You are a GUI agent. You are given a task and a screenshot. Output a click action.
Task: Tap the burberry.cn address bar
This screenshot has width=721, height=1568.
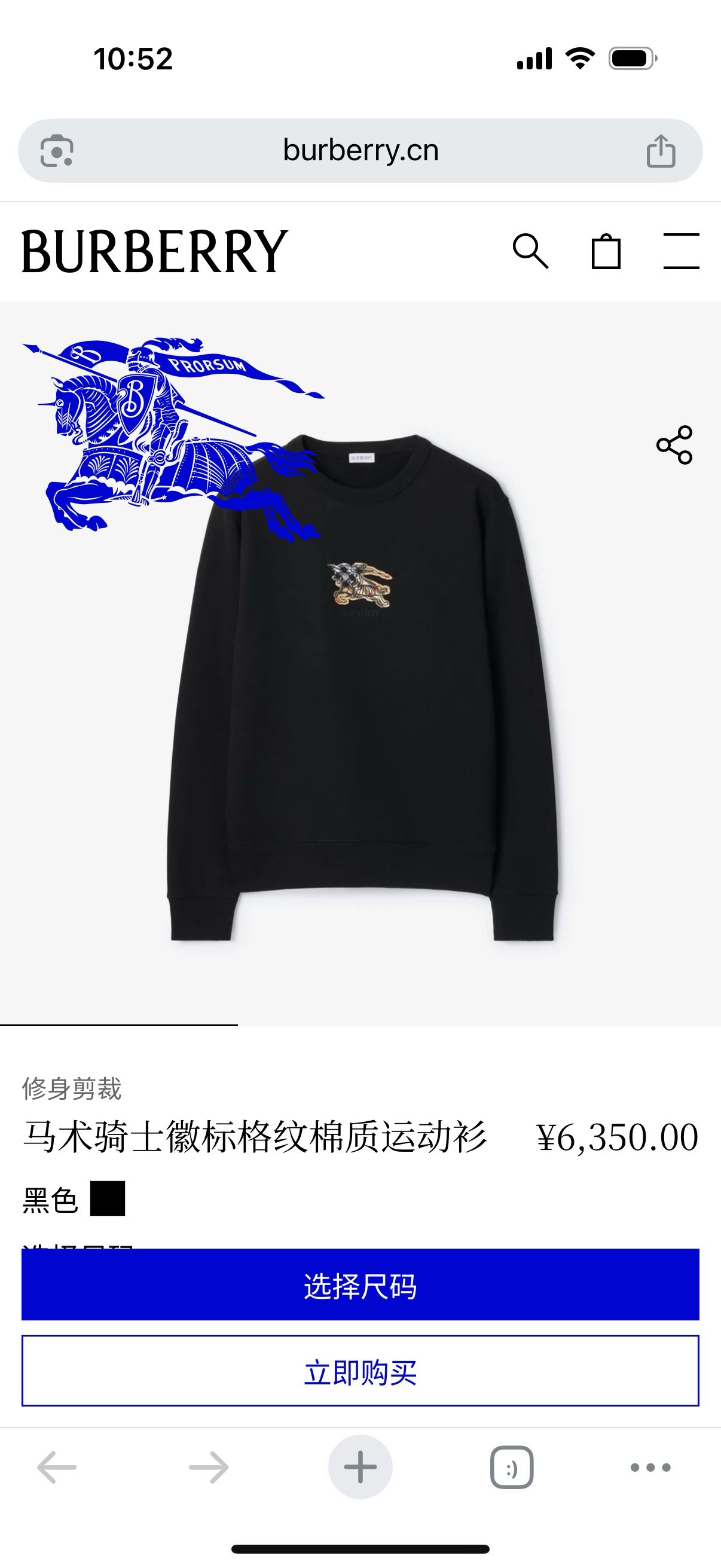(360, 150)
